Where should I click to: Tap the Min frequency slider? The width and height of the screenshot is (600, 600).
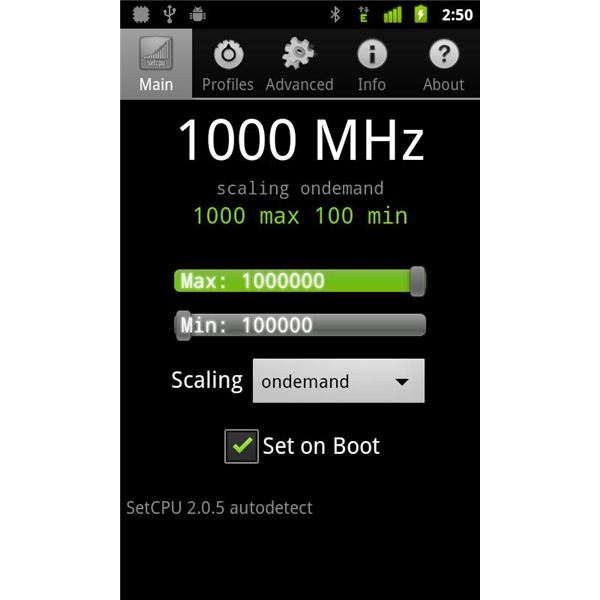tap(300, 325)
